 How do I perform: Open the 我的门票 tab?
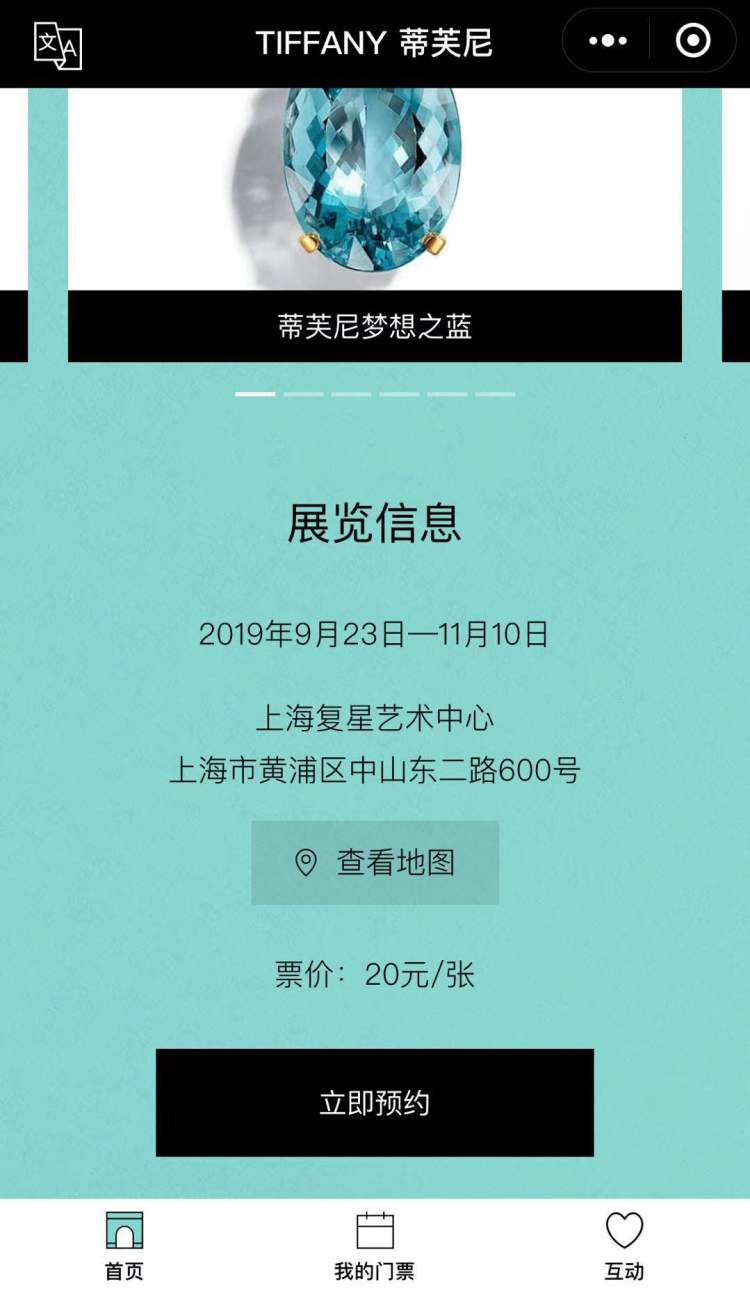tap(375, 1246)
